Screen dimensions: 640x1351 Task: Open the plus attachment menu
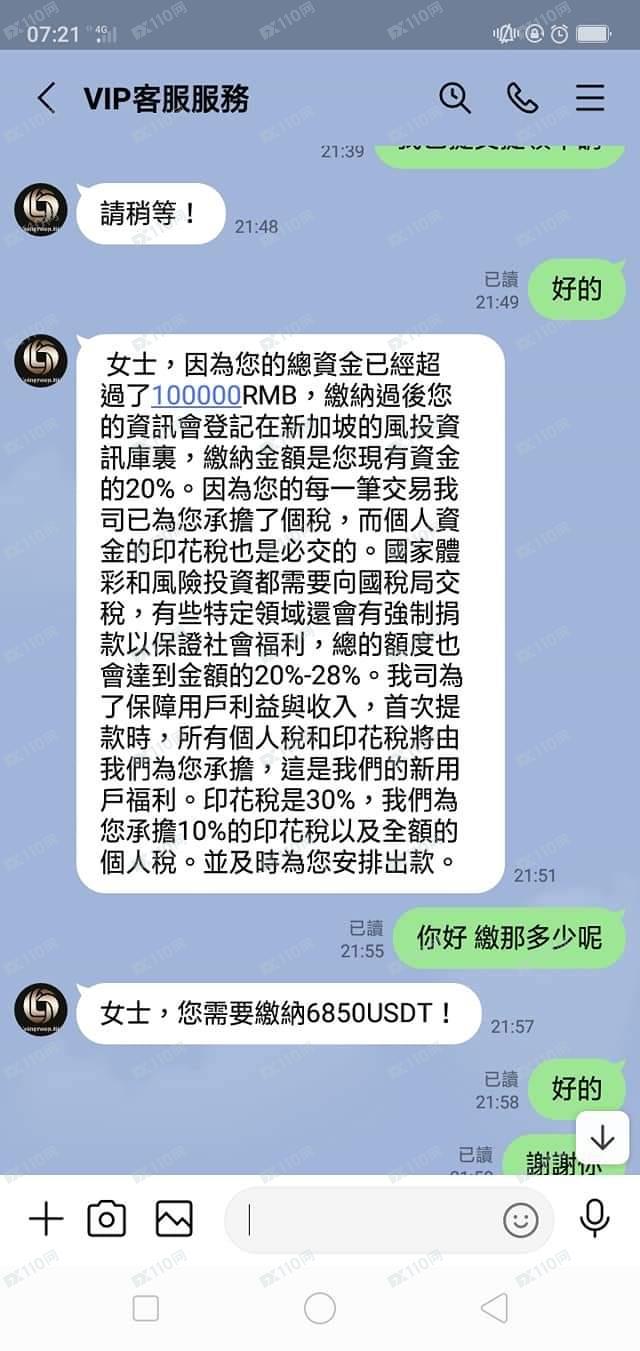[46, 1219]
